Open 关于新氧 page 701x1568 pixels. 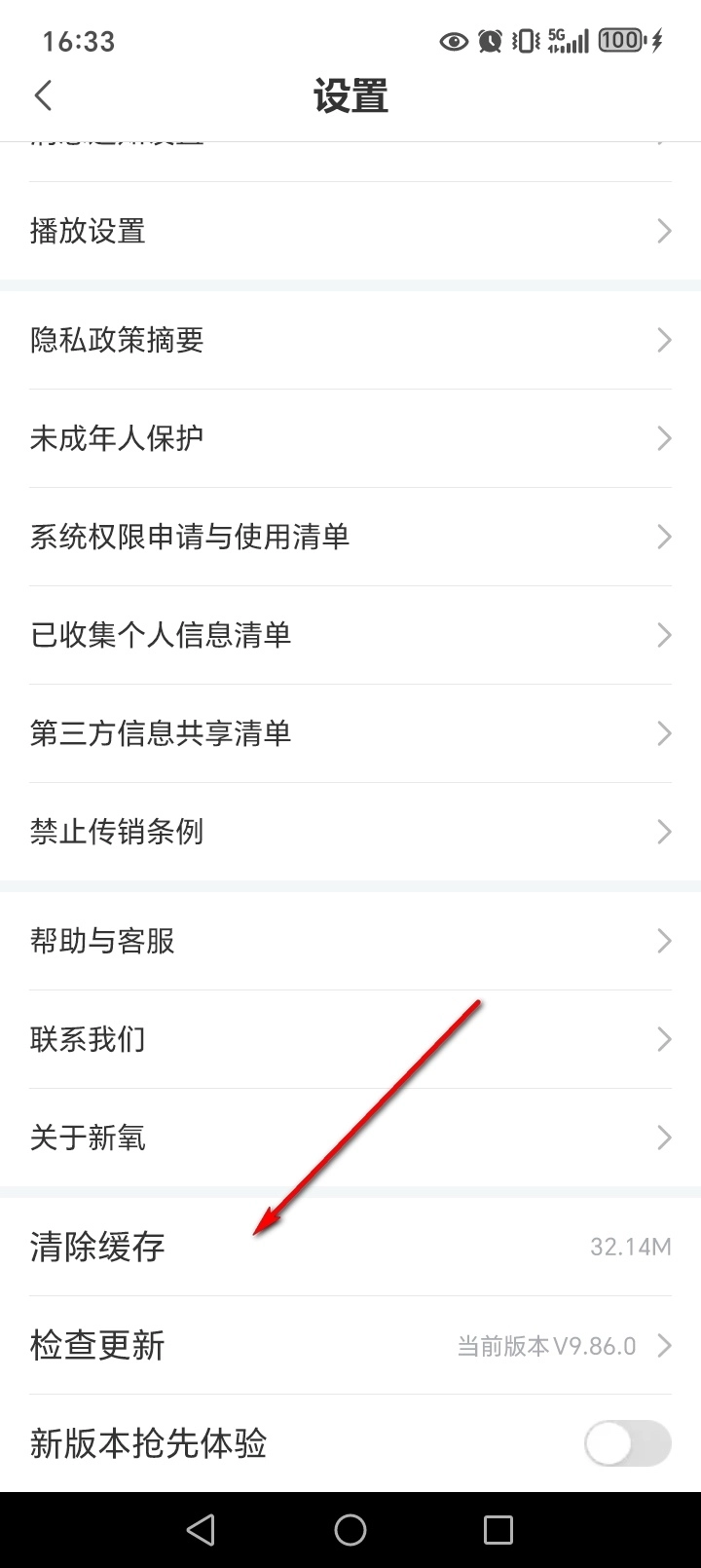tap(350, 1138)
